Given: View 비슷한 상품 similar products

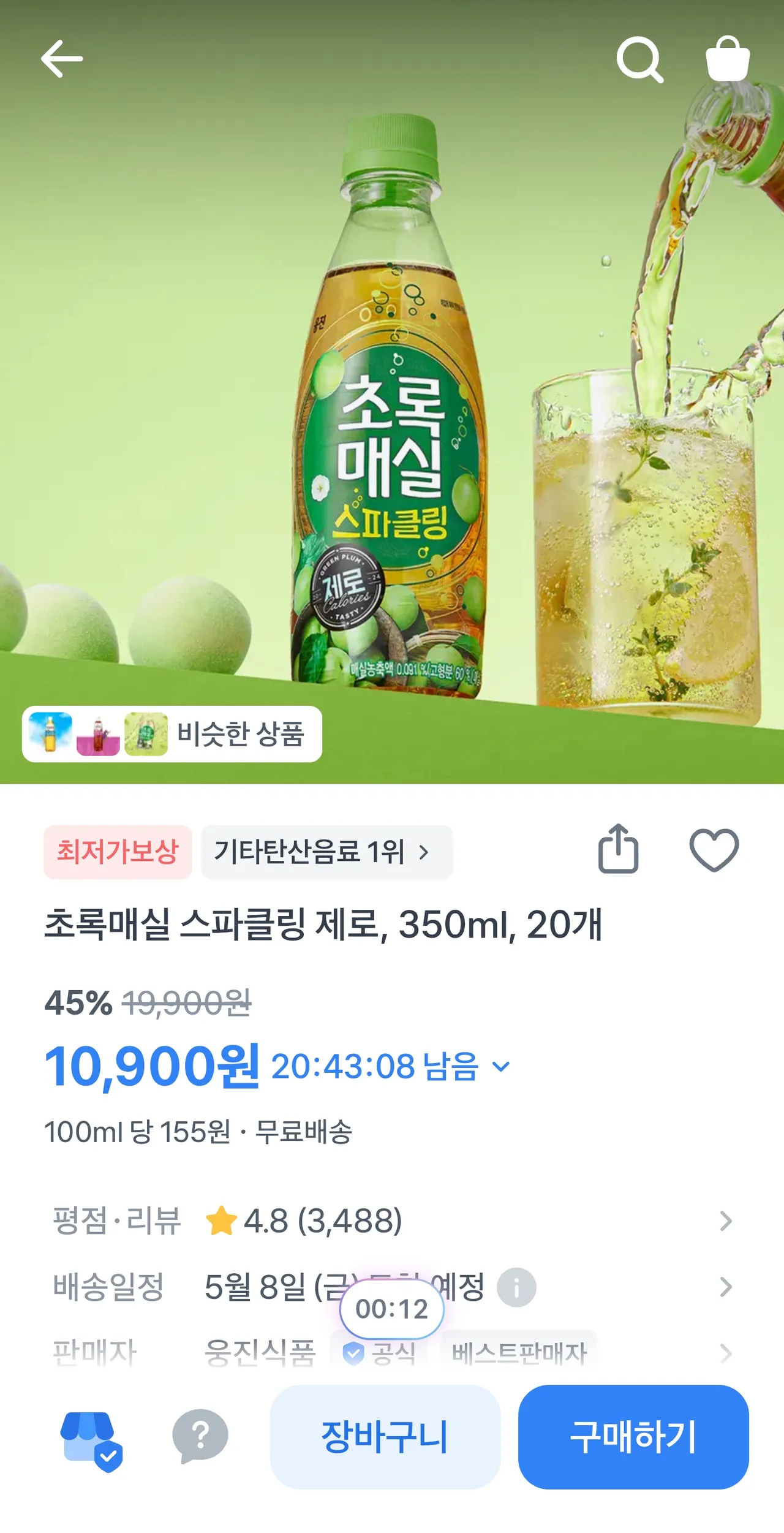Looking at the screenshot, I should 172,733.
